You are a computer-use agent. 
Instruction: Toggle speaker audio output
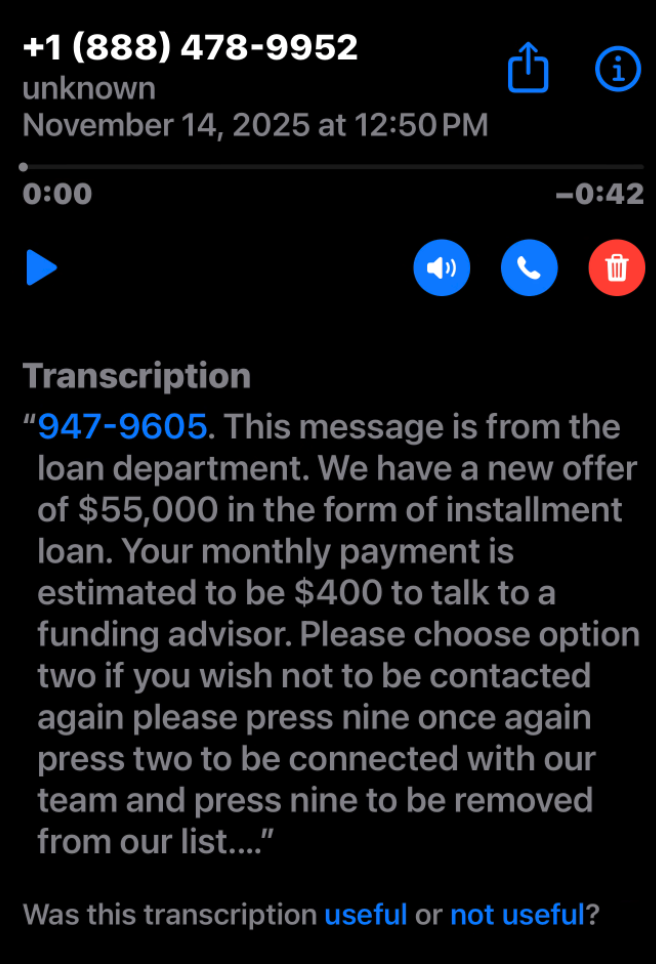pos(441,268)
